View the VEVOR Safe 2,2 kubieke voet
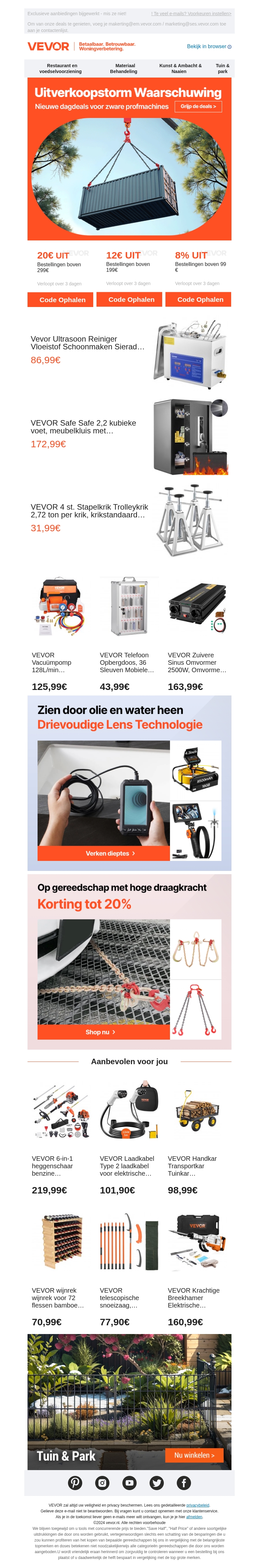The height and width of the screenshot is (1568, 259). pyautogui.click(x=84, y=427)
